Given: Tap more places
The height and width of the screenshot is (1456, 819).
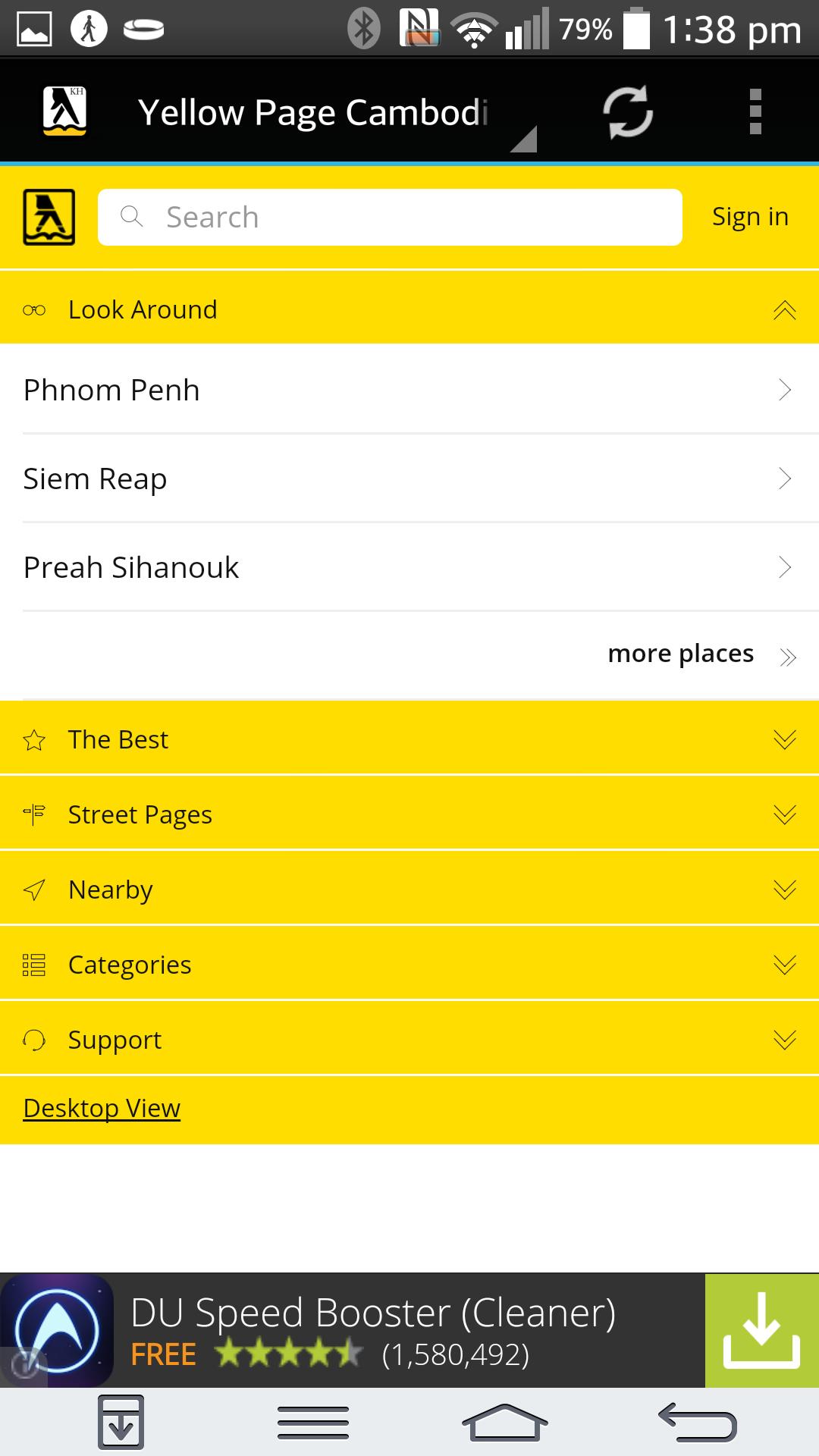Looking at the screenshot, I should [x=680, y=654].
